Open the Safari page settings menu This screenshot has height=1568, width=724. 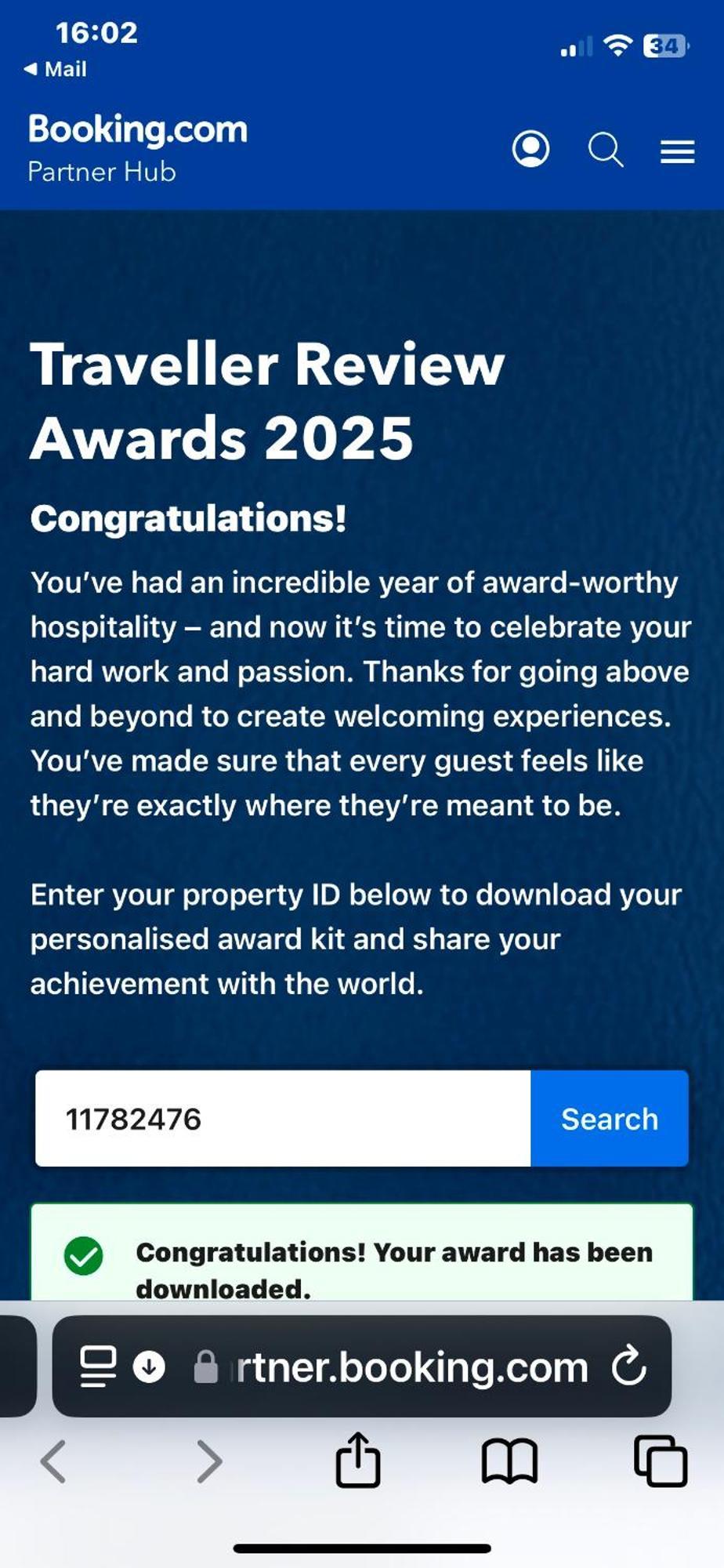[98, 1367]
